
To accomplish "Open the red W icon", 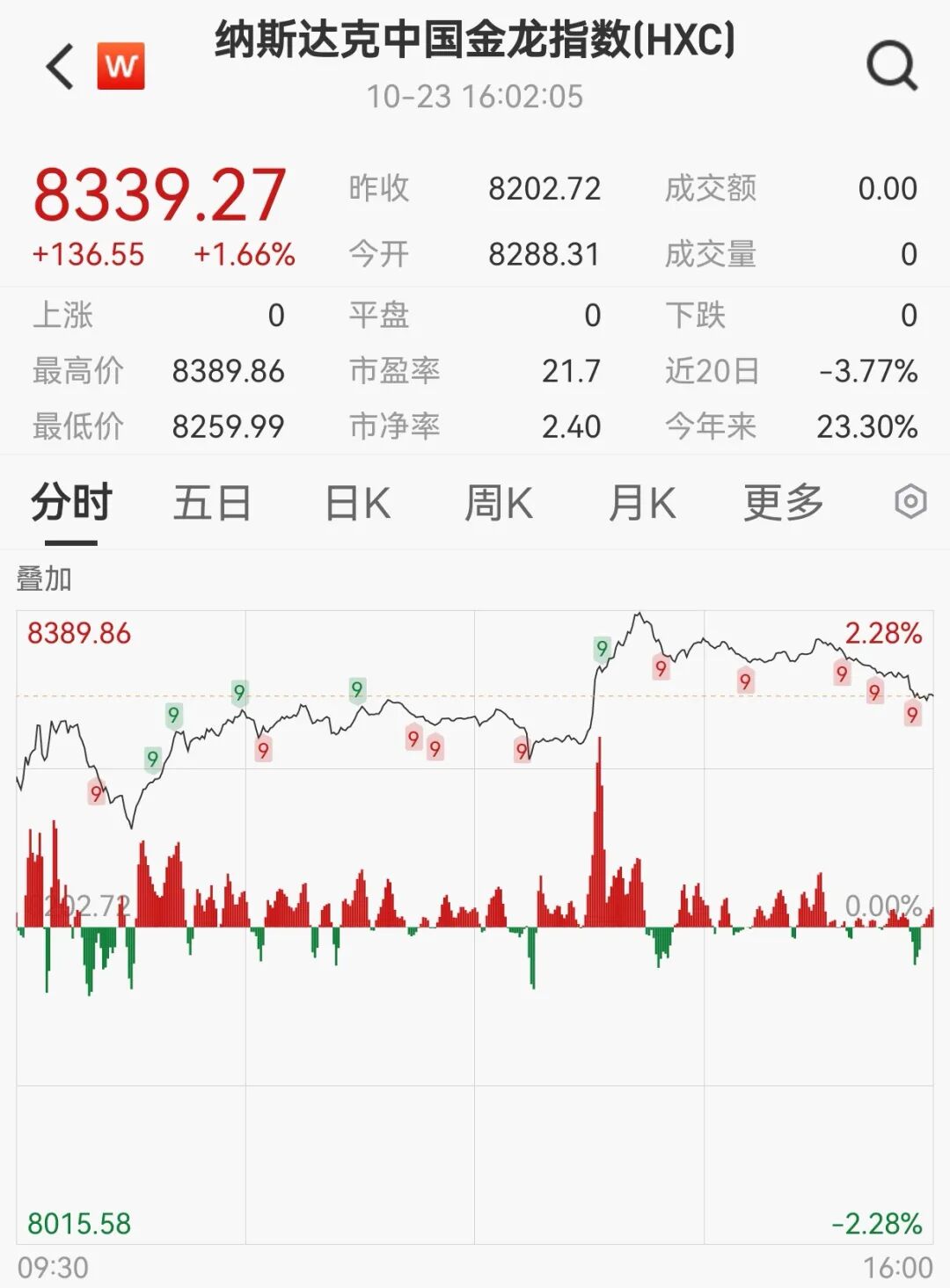I will click(121, 66).
